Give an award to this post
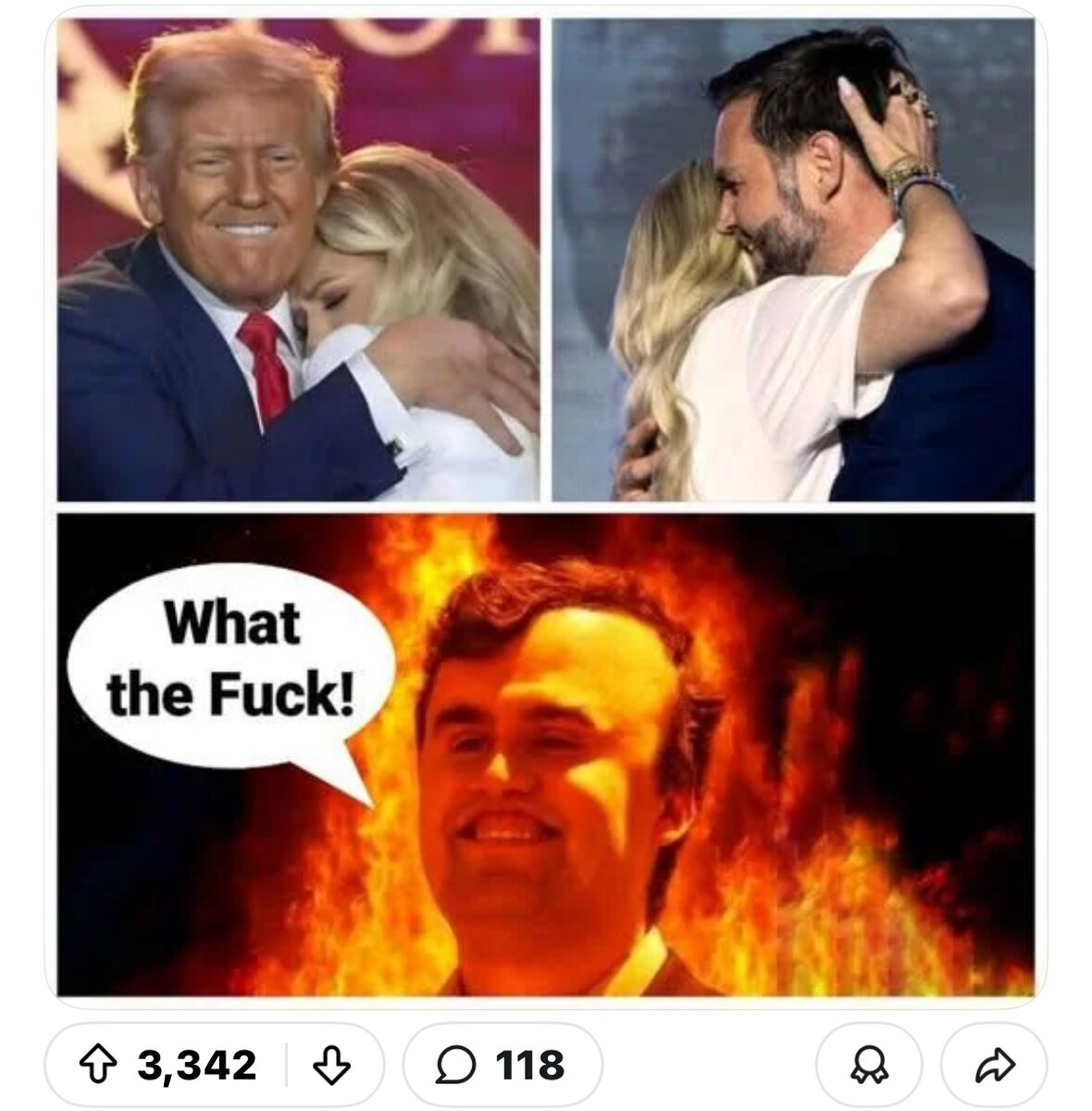1092x1111 pixels. pos(870,1064)
